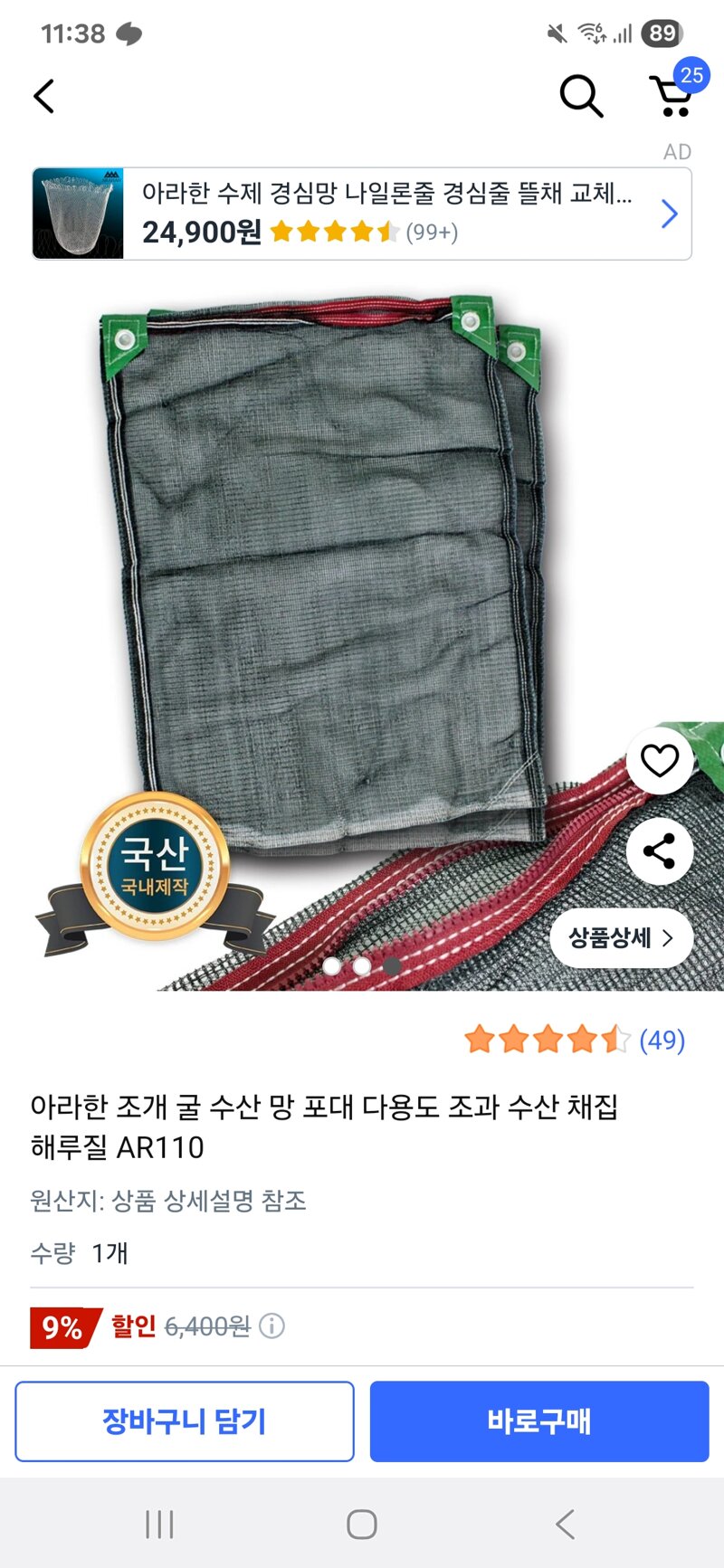
Task: Open recent apps from navigation bar
Action: (x=159, y=1525)
